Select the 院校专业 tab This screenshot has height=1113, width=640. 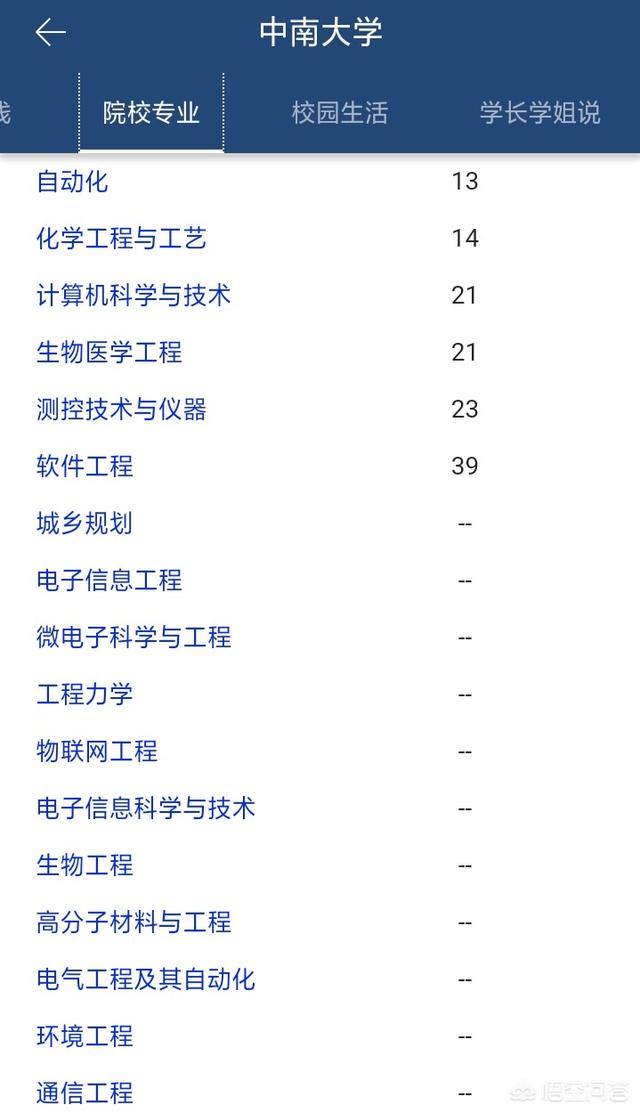click(151, 113)
